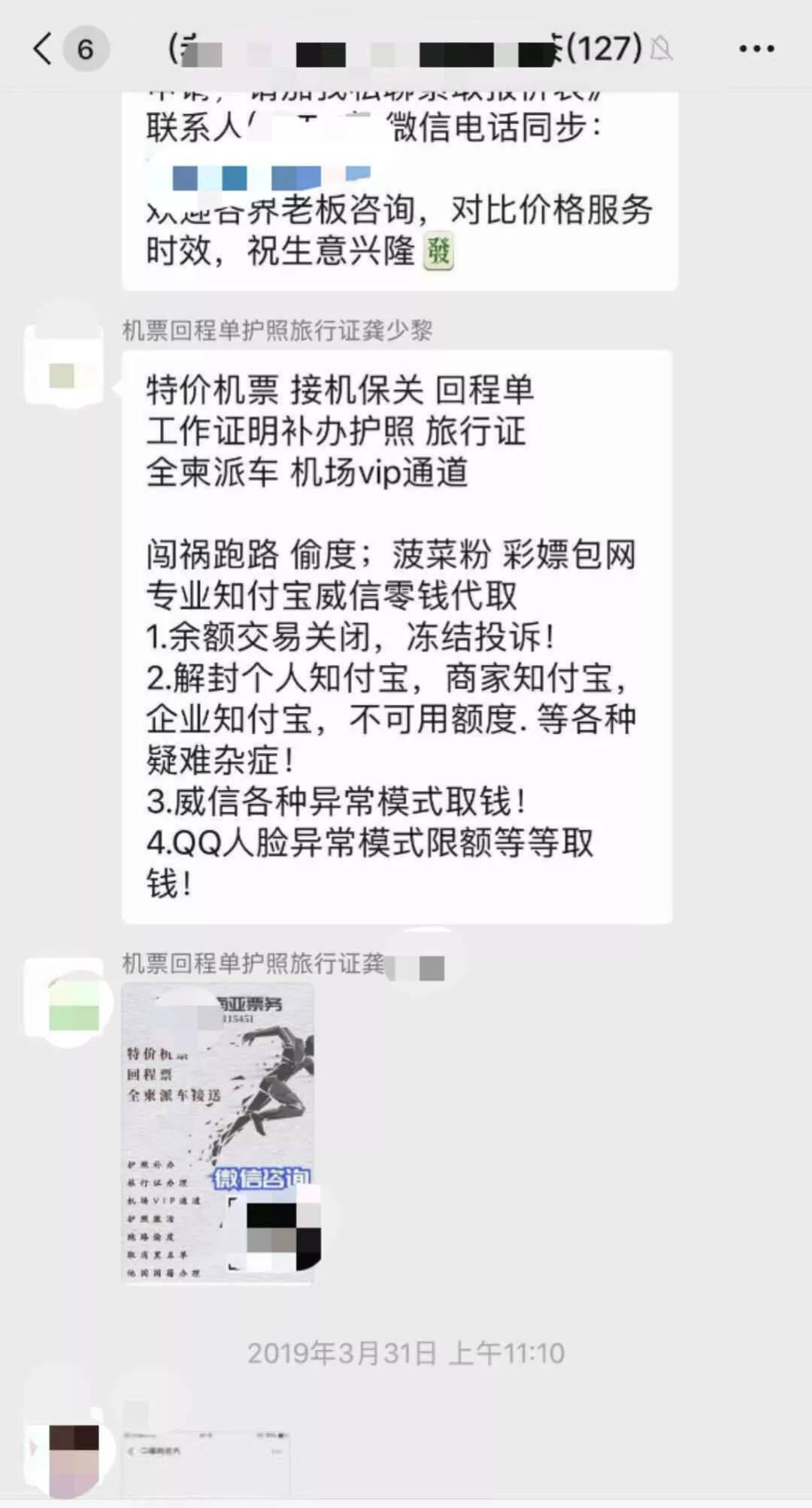Open the group chat overflow menu
Image resolution: width=812 pixels, height=1508 pixels.
point(756,50)
